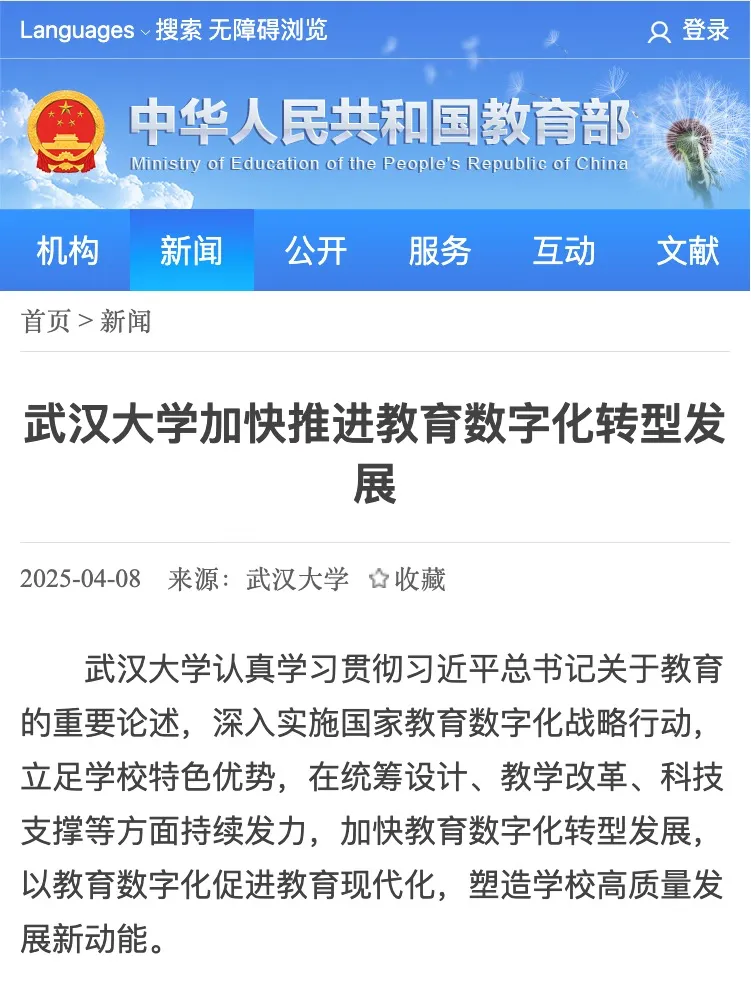The image size is (751, 986).
Task: Open the 公开 section
Action: (315, 251)
